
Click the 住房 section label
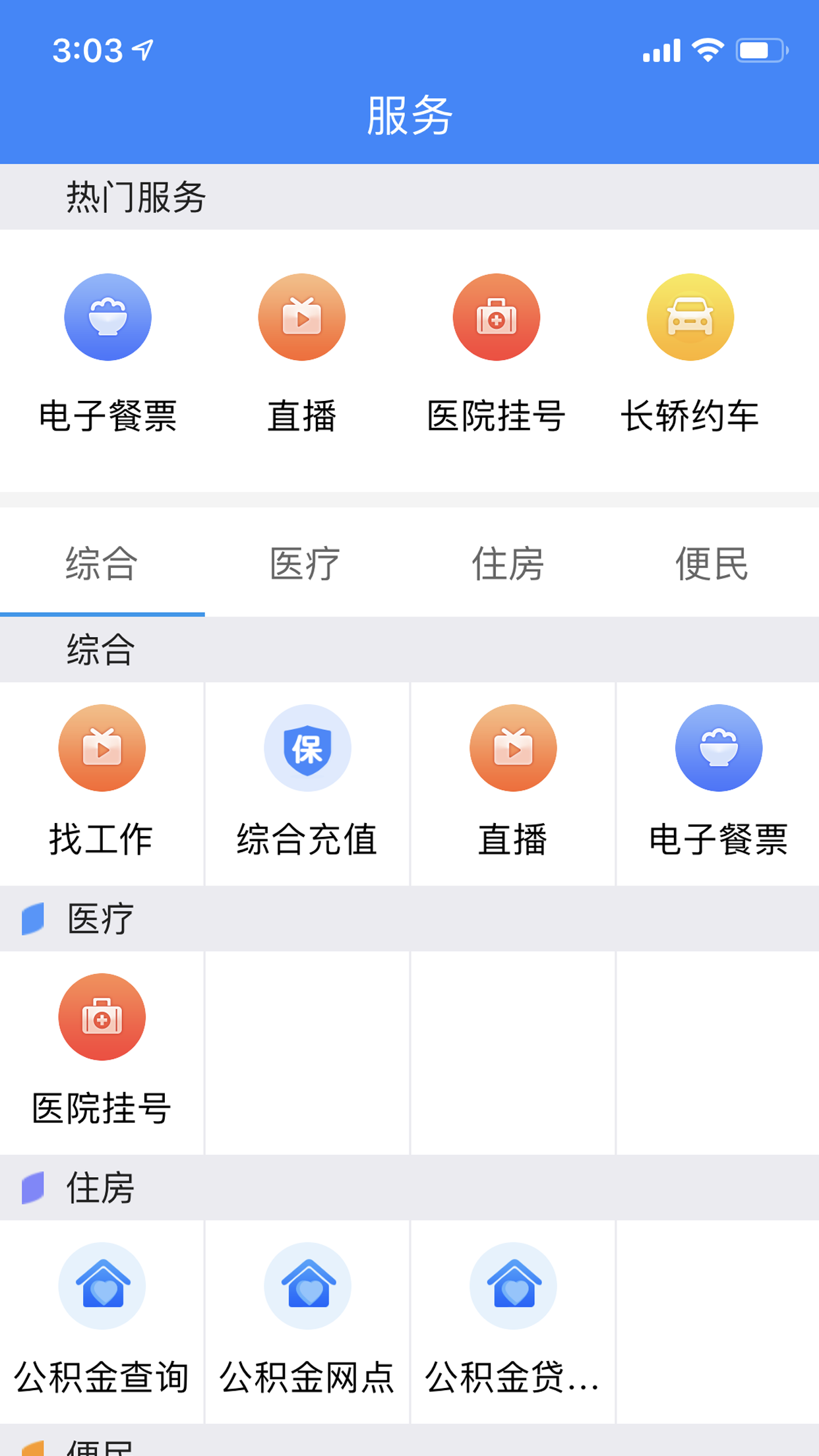99,1189
